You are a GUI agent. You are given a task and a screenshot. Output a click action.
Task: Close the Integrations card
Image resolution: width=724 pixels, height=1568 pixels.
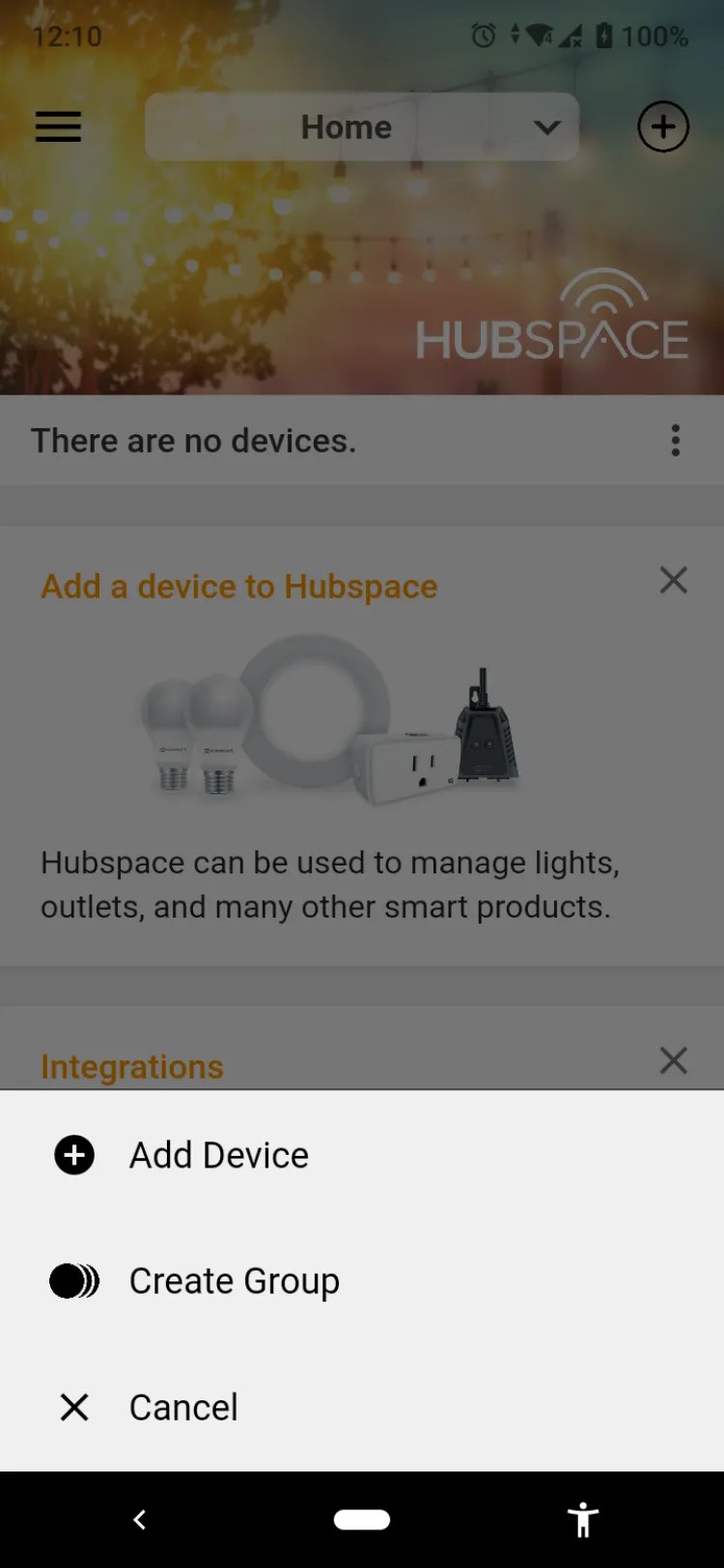pos(673,1060)
